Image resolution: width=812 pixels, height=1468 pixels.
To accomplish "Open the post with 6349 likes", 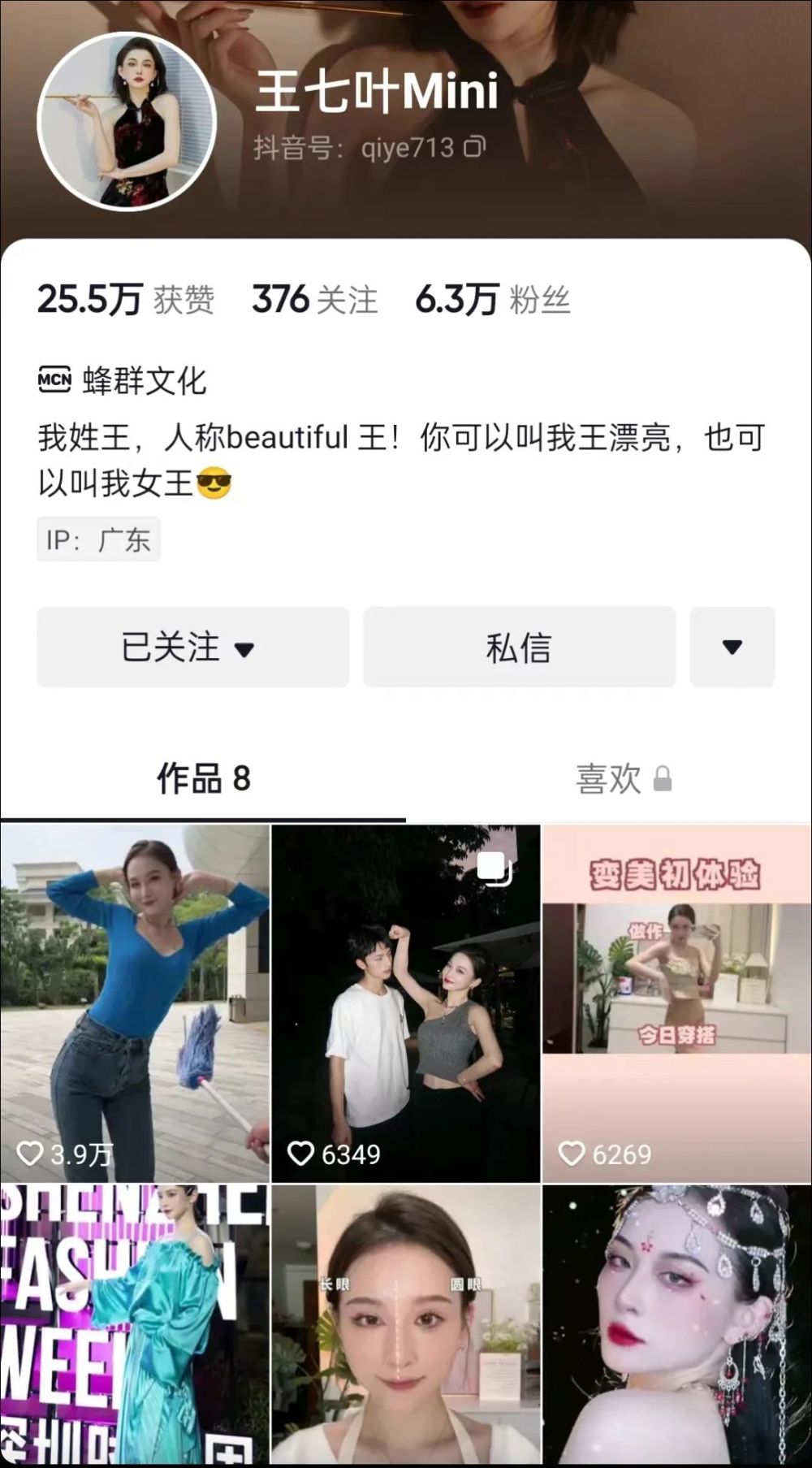I will click(x=405, y=1002).
